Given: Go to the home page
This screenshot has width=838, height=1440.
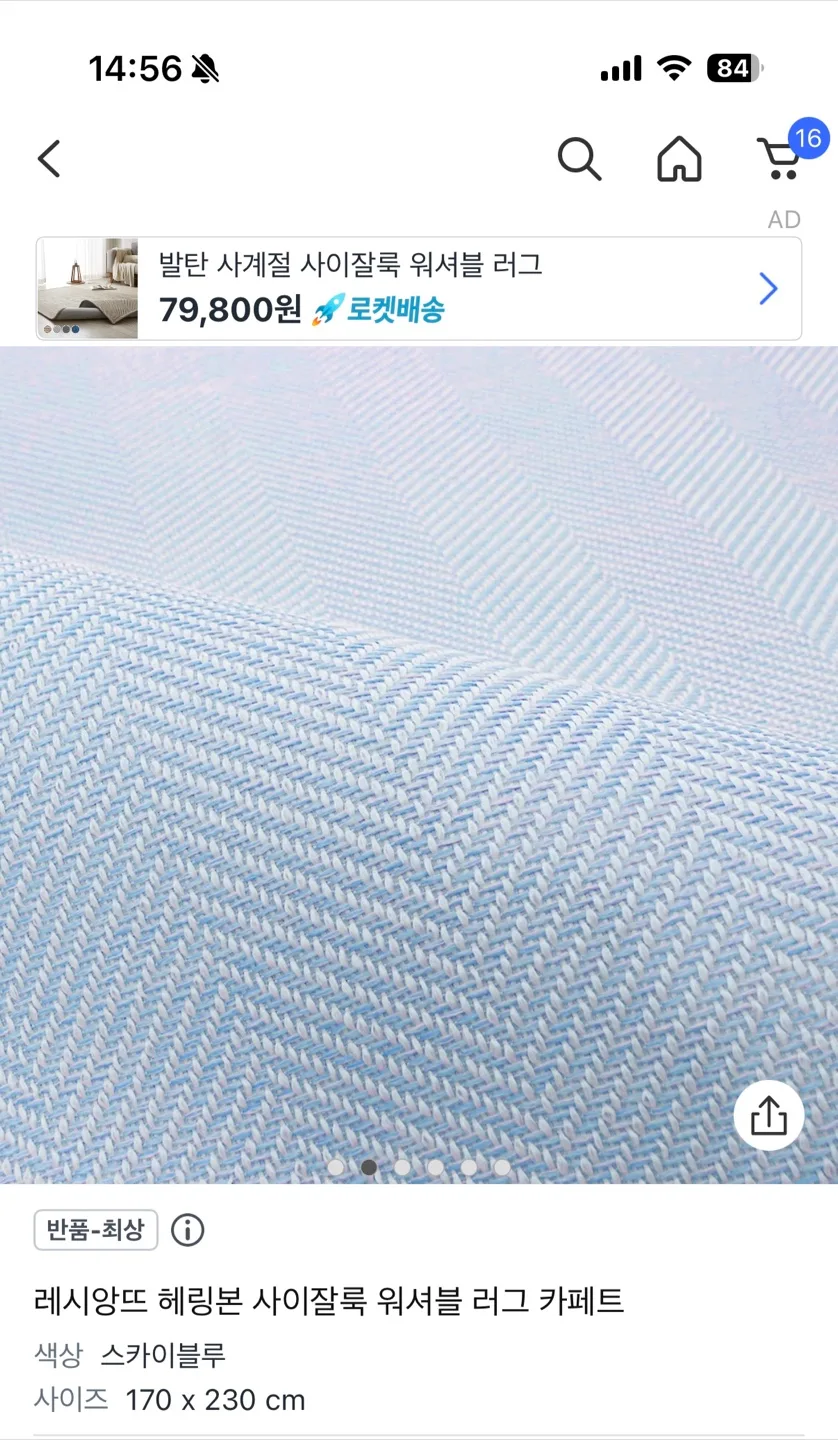Looking at the screenshot, I should [679, 158].
